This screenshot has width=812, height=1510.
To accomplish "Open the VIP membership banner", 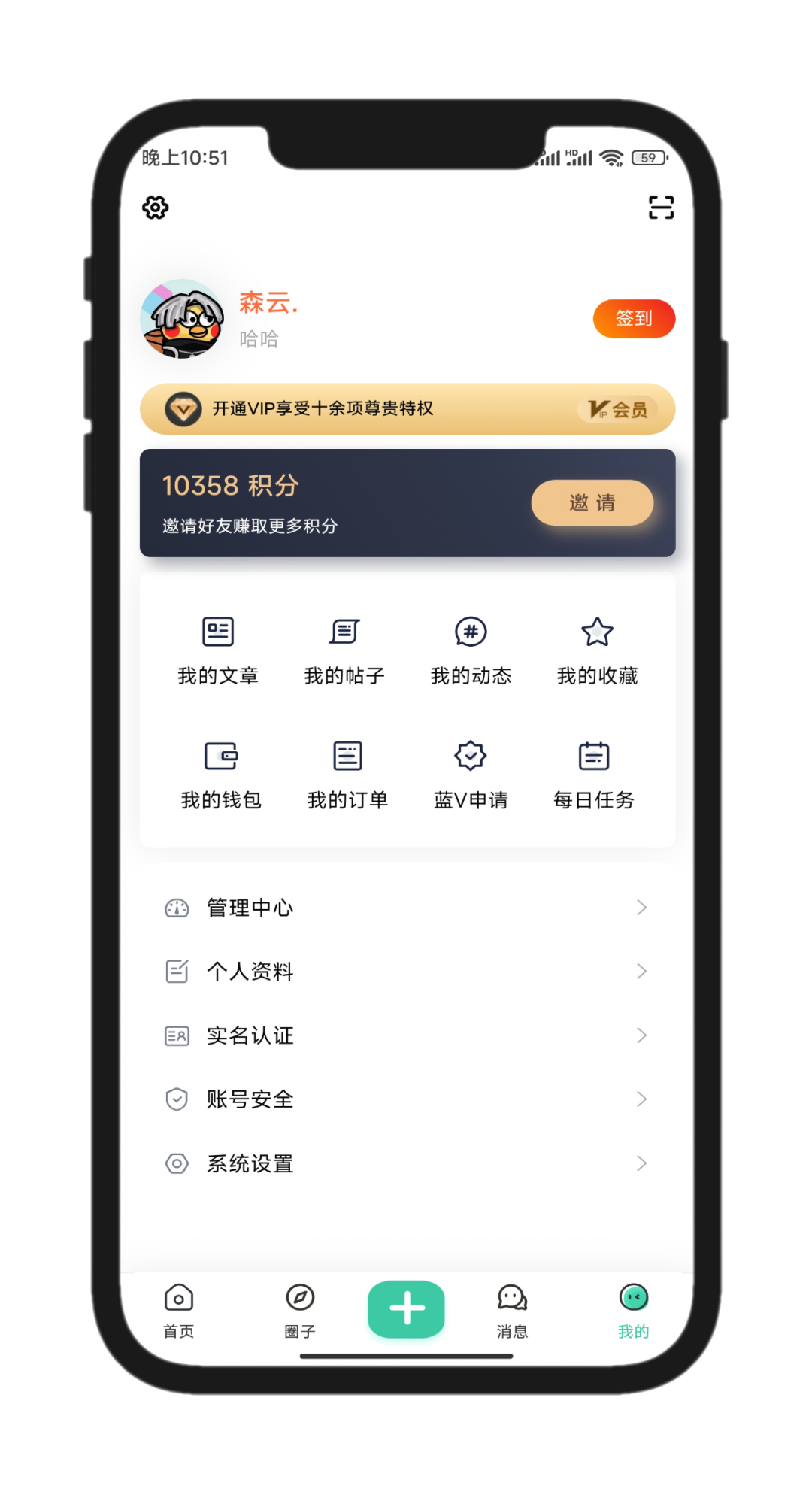I will 407,409.
